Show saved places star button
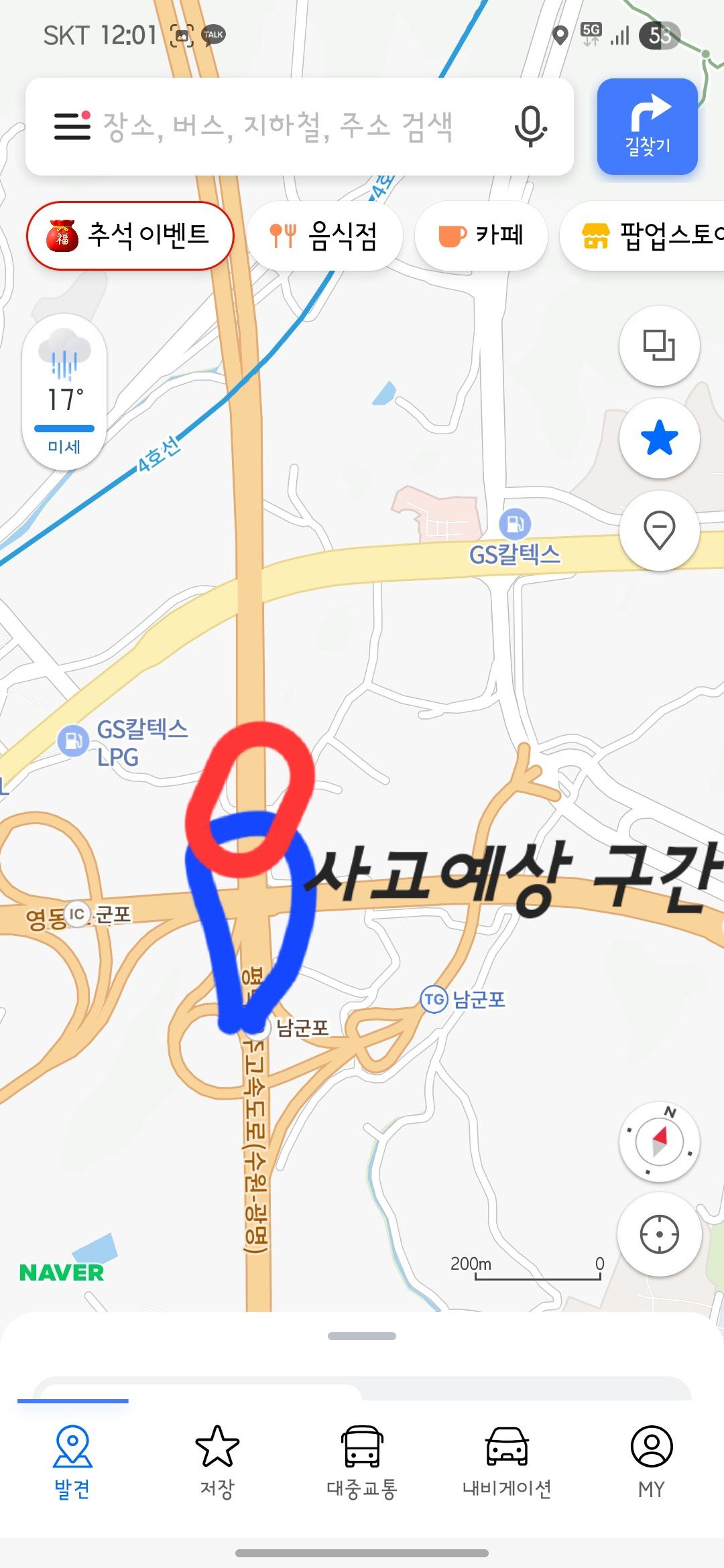The height and width of the screenshot is (1568, 724). tap(659, 438)
